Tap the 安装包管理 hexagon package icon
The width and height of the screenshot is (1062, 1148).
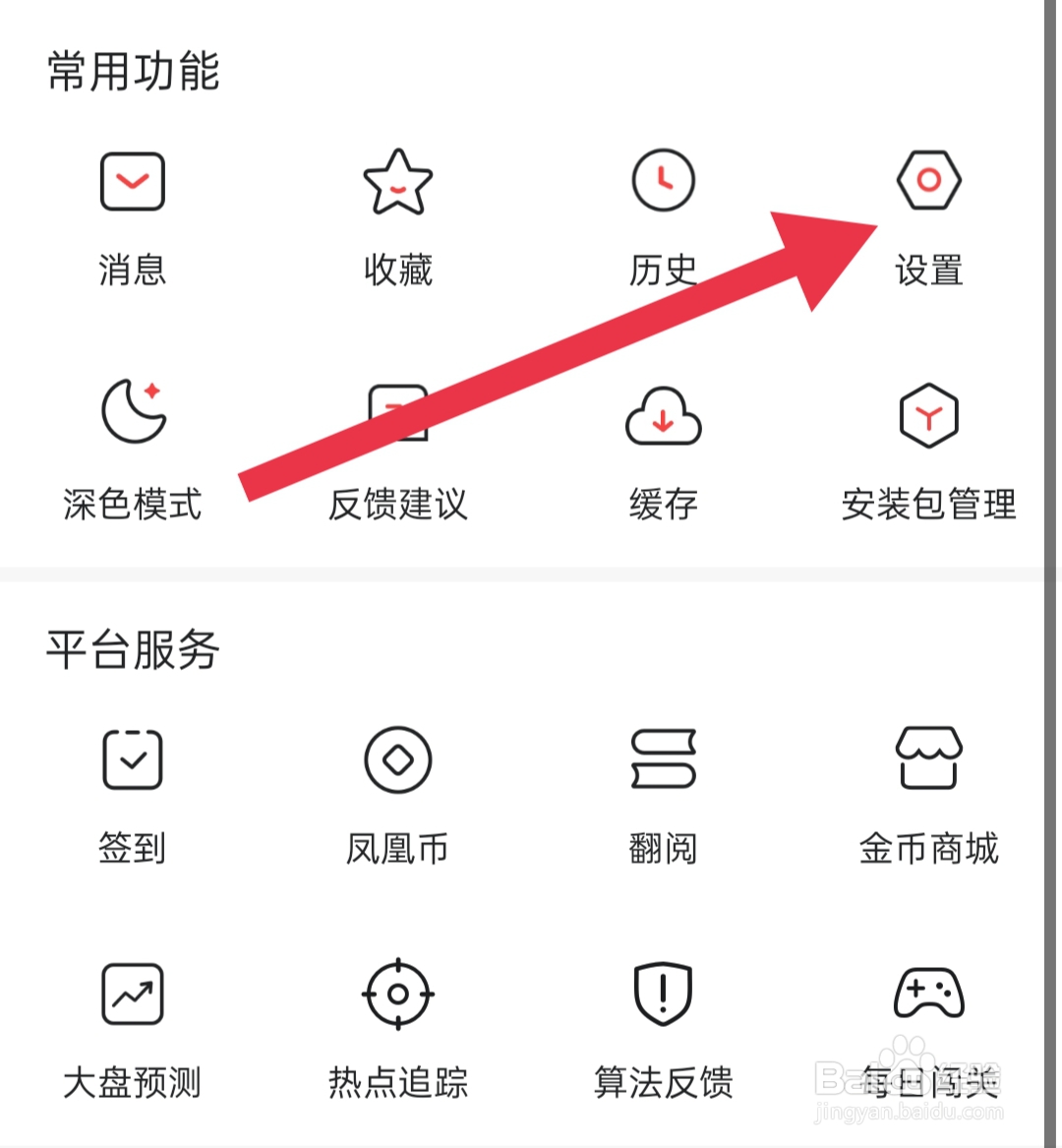coord(928,415)
